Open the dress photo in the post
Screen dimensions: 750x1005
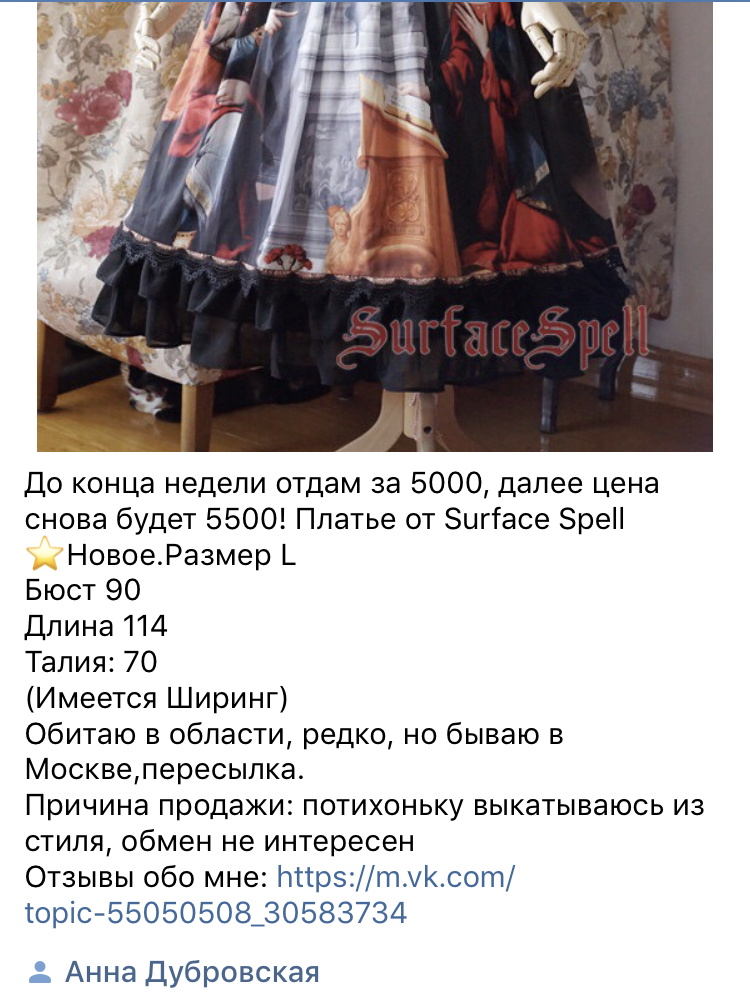pyautogui.click(x=374, y=227)
